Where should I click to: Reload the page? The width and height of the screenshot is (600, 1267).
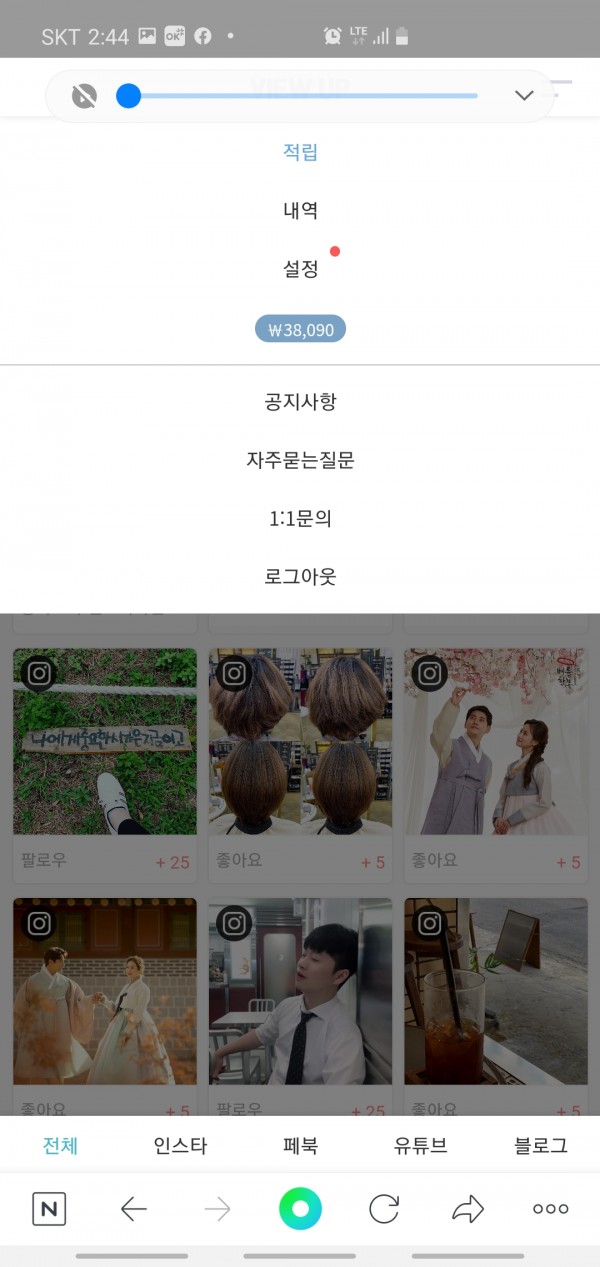(x=384, y=1209)
